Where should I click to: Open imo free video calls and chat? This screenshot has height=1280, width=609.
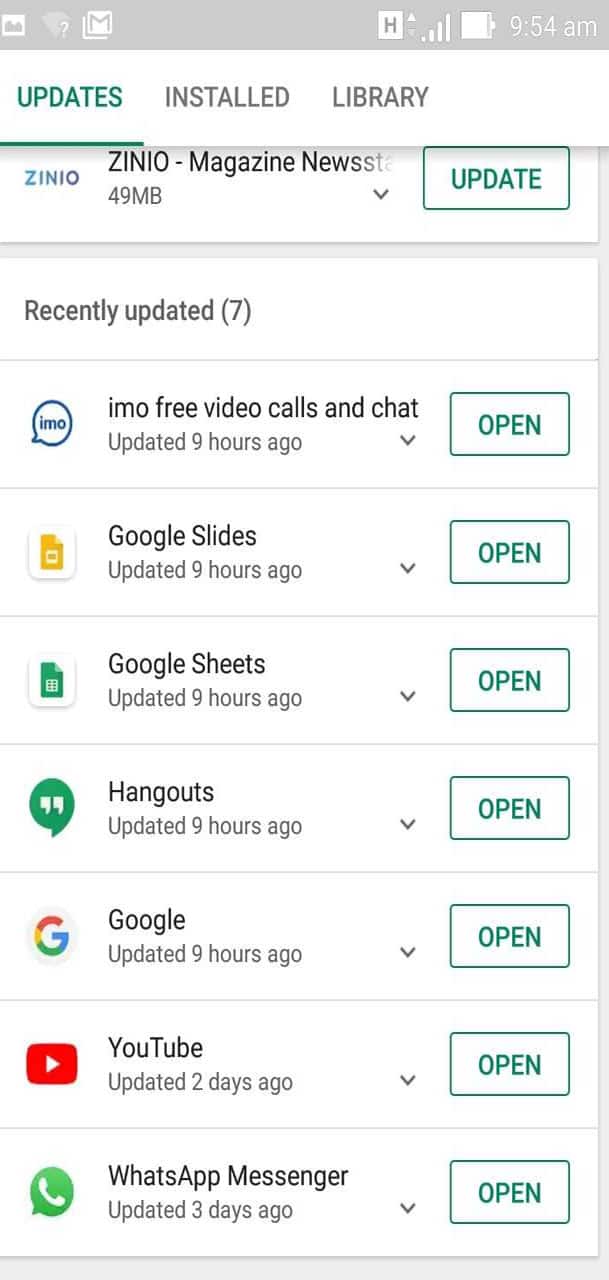[510, 424]
